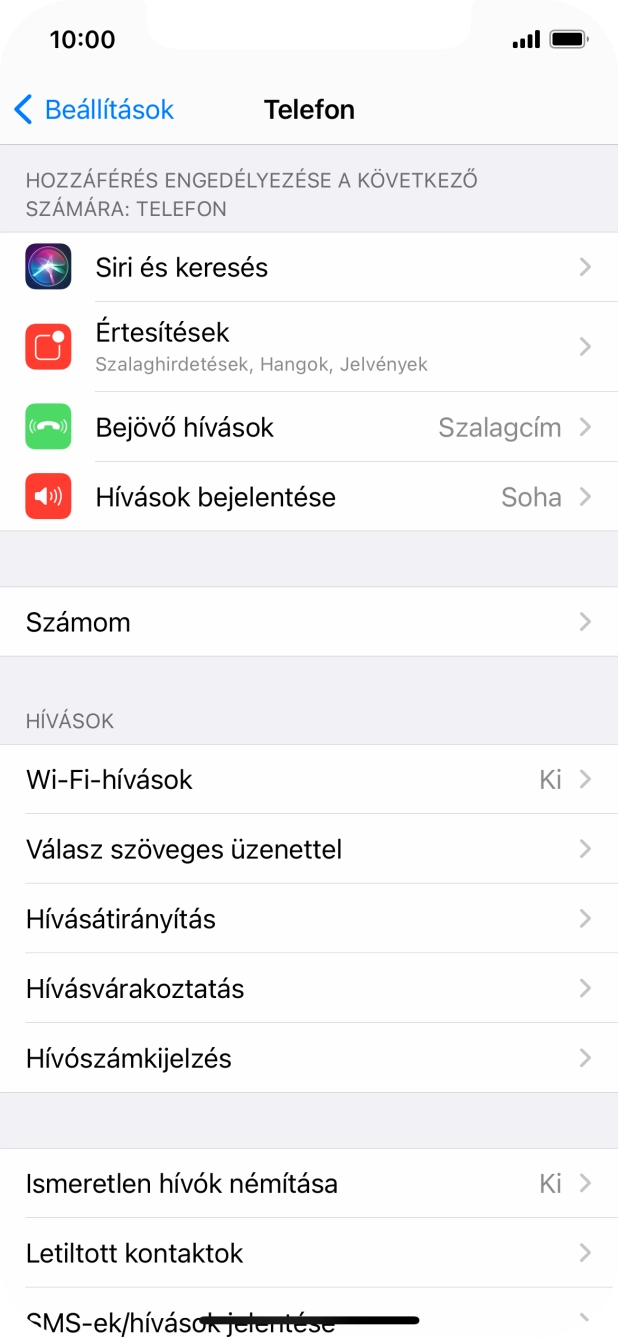The image size is (618, 1337).
Task: Open Letiltott kontaktok list
Action: pos(308,1253)
